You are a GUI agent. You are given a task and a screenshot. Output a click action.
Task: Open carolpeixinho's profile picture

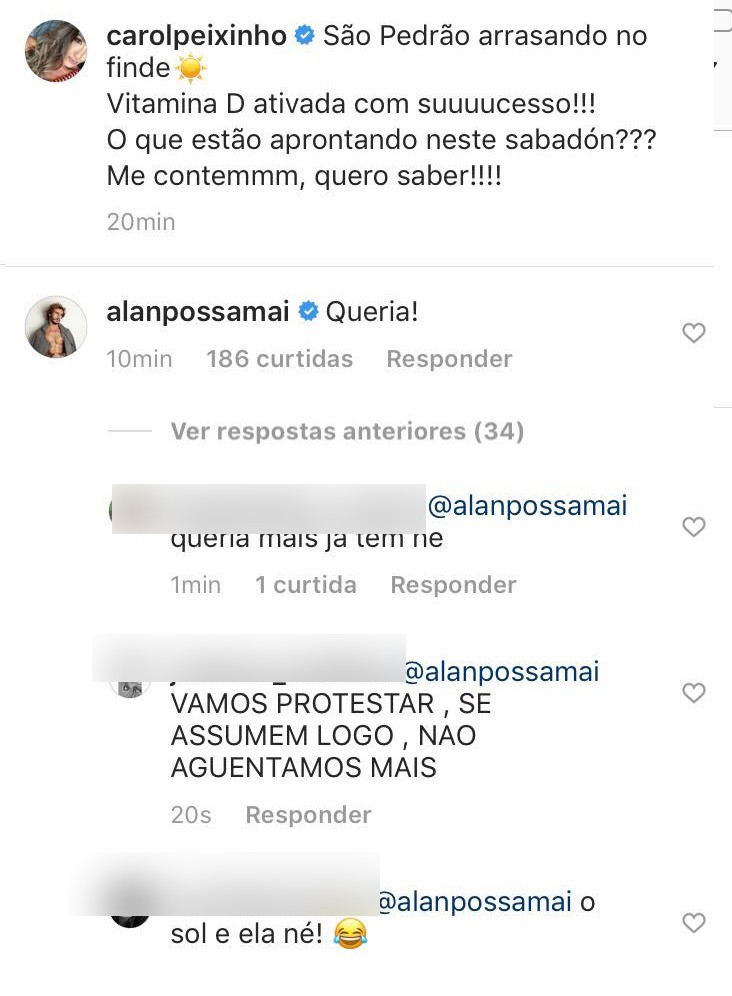click(x=56, y=51)
